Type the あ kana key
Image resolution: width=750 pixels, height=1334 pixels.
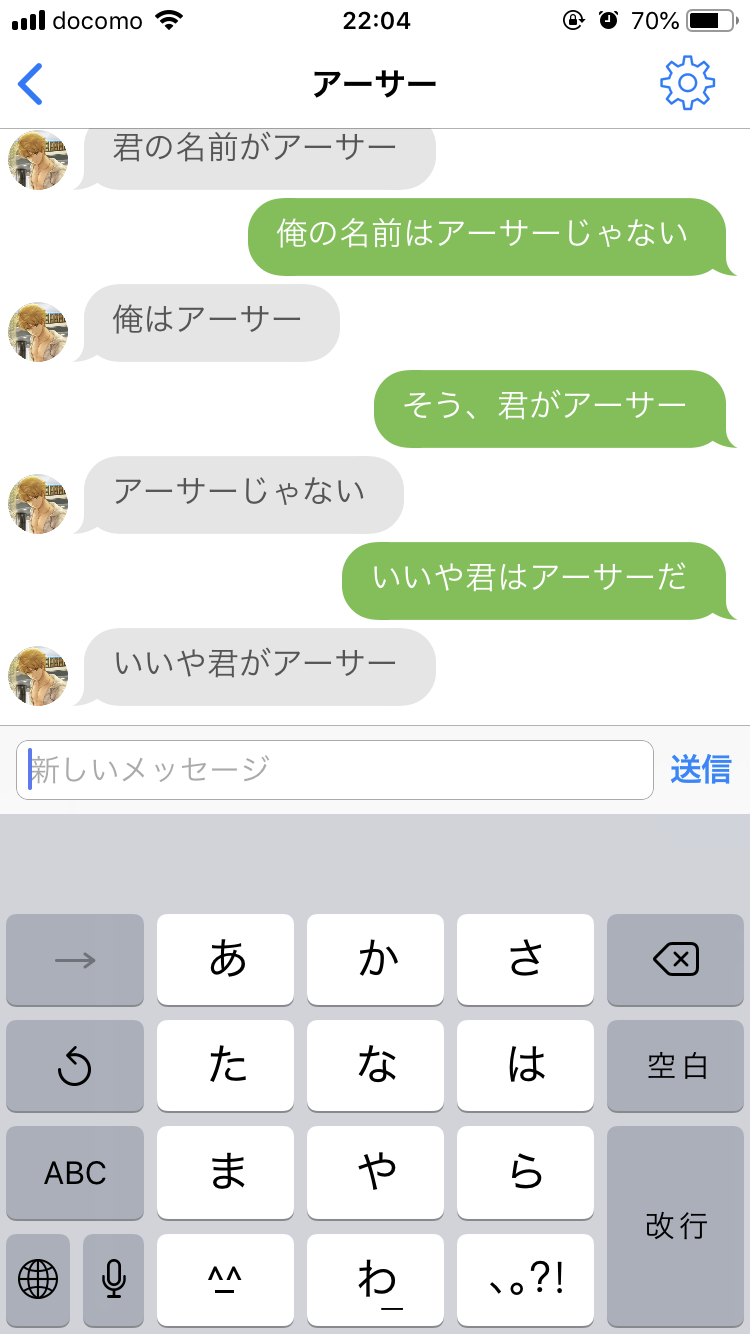click(226, 960)
